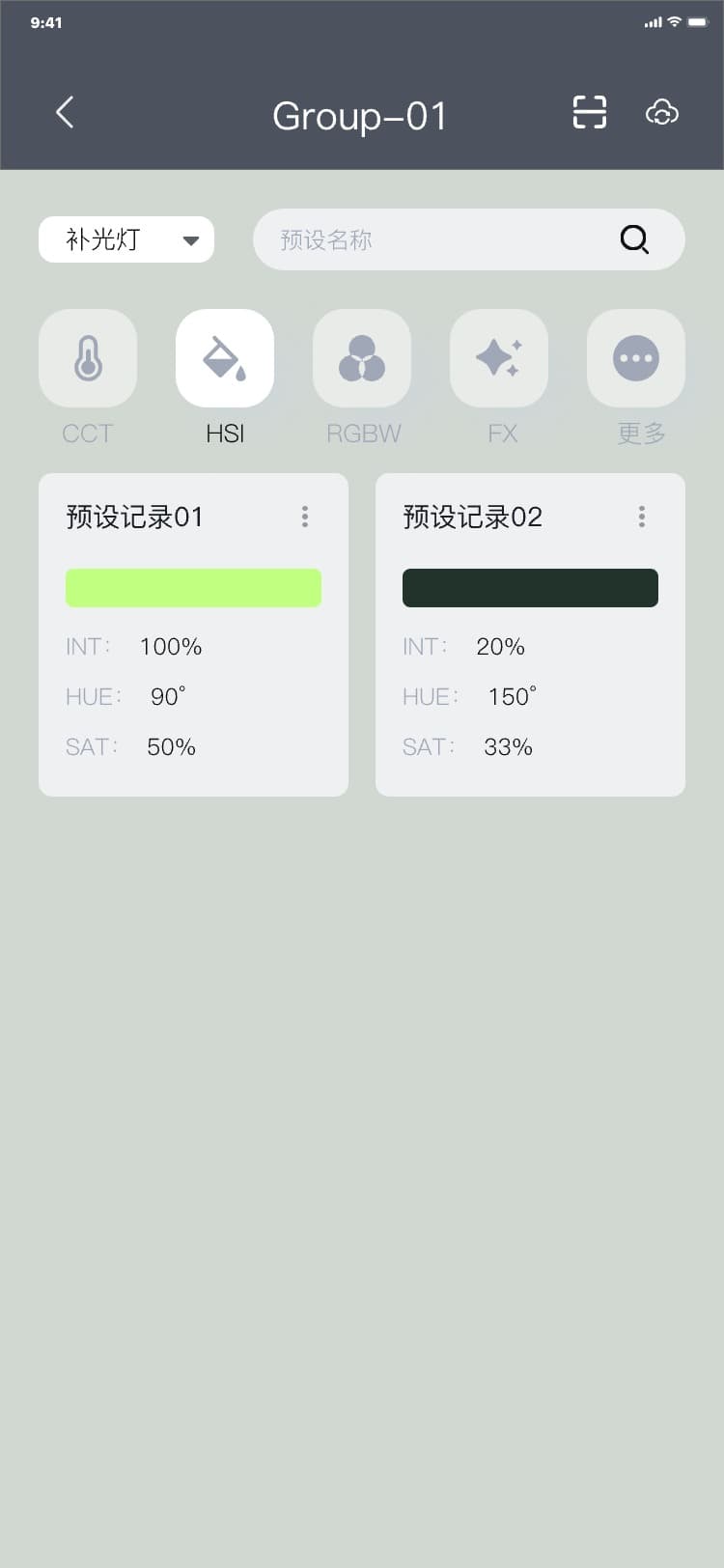Image resolution: width=724 pixels, height=1568 pixels.
Task: Show 更多 modes
Action: [636, 358]
